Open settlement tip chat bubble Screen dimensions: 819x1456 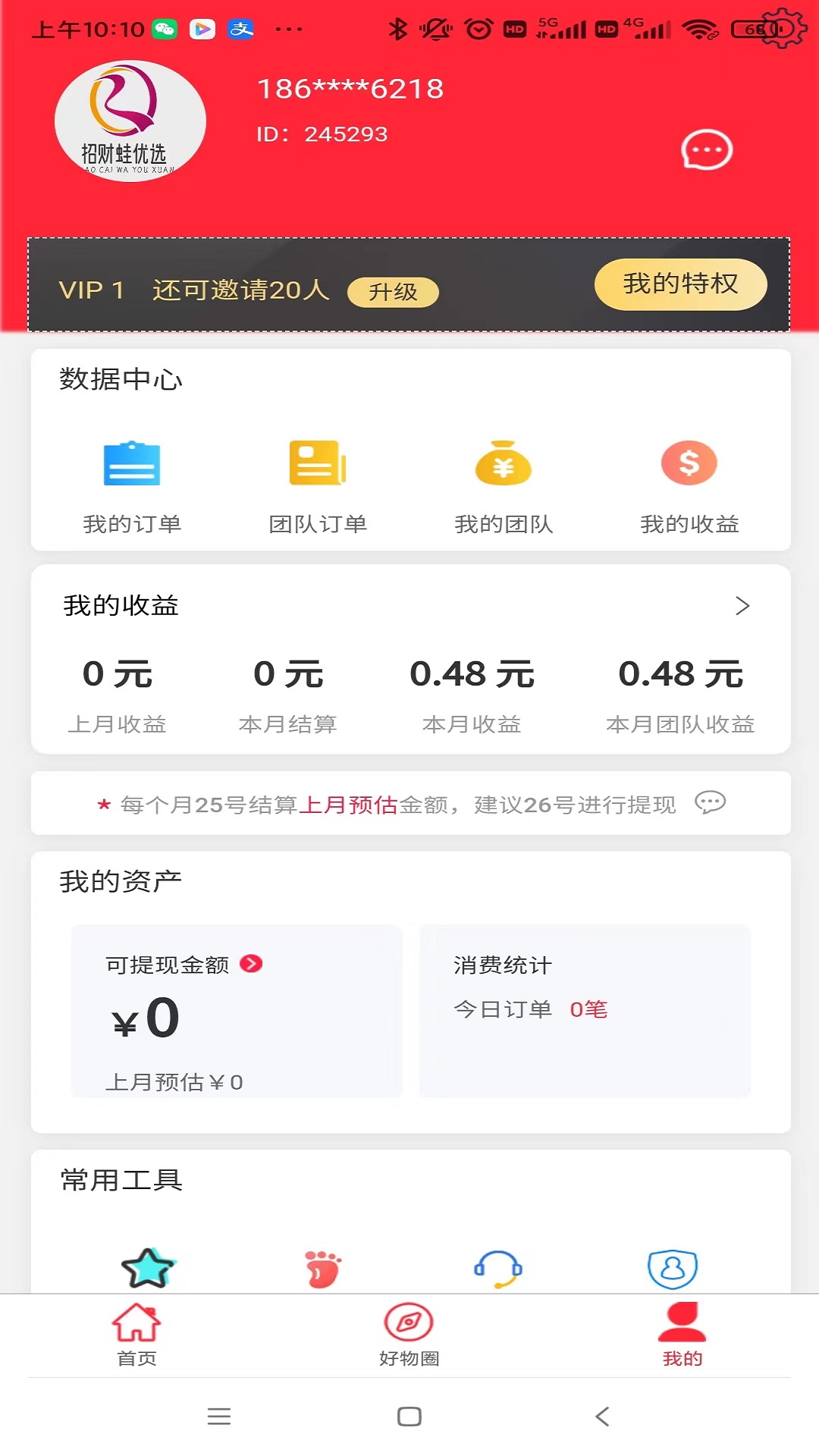point(710,804)
